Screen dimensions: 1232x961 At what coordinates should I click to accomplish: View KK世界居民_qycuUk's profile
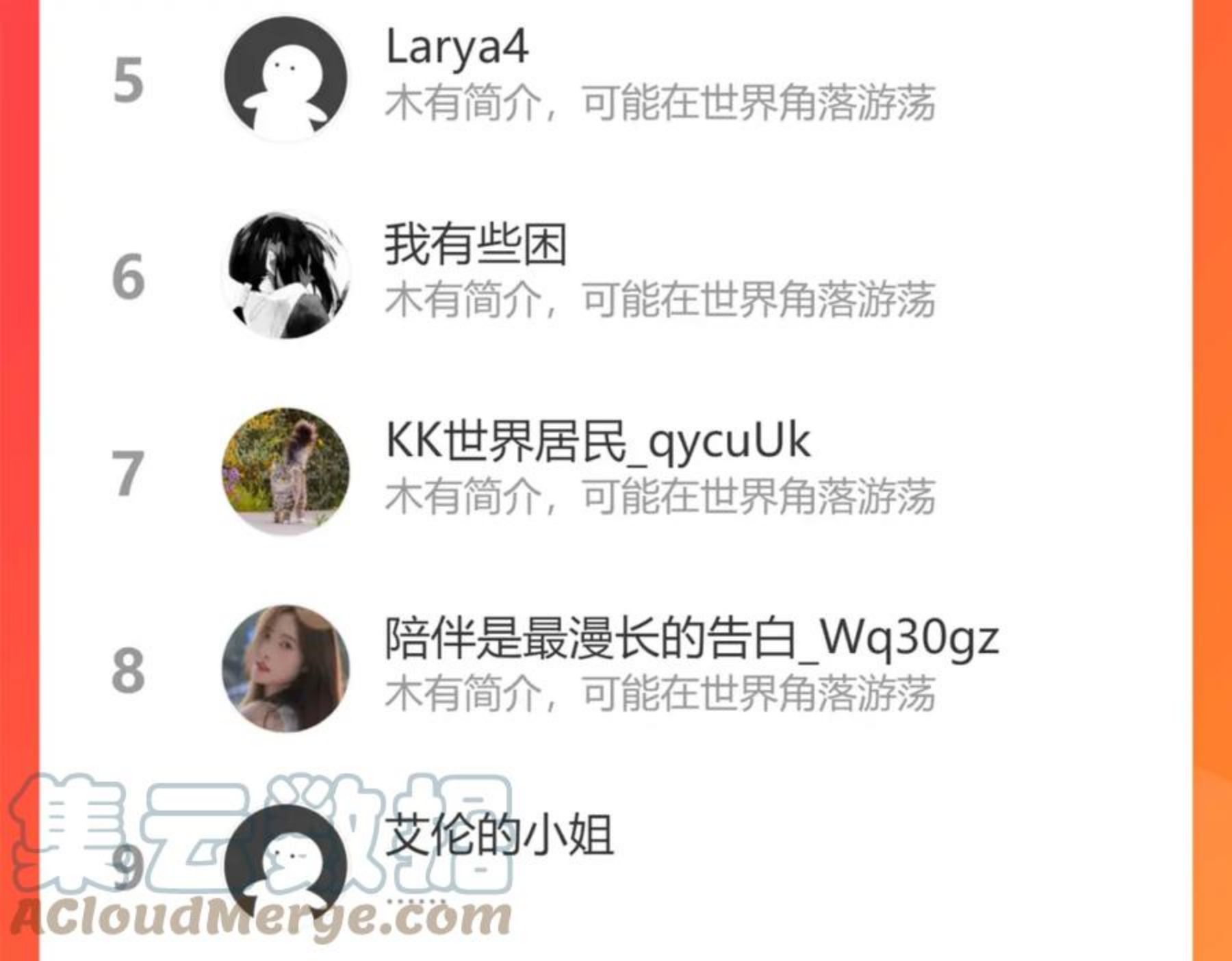point(597,440)
